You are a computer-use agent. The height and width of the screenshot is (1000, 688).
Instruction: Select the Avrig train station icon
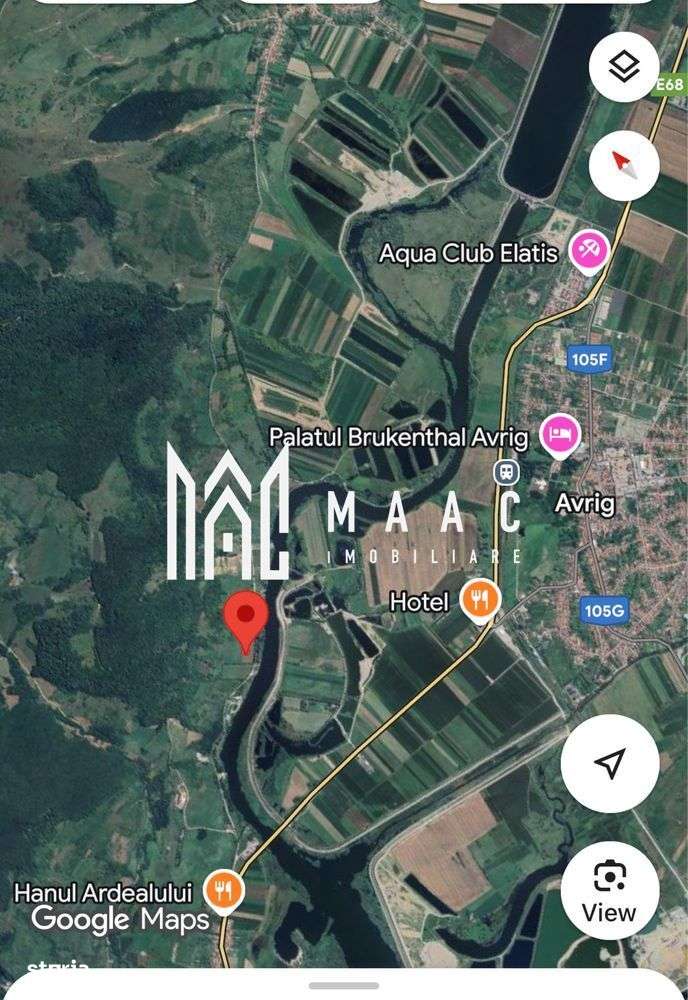(508, 471)
